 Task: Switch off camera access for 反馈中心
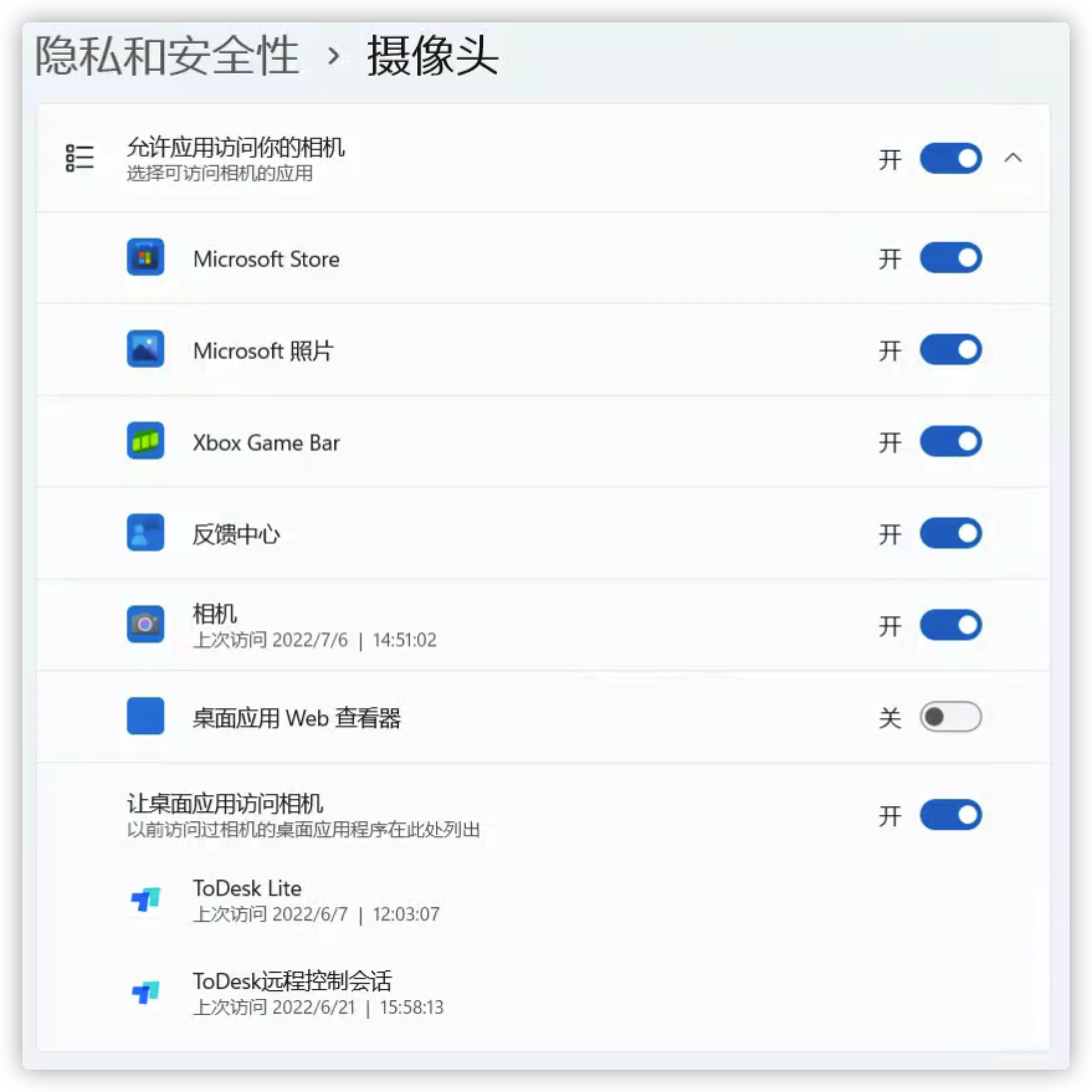pos(950,534)
